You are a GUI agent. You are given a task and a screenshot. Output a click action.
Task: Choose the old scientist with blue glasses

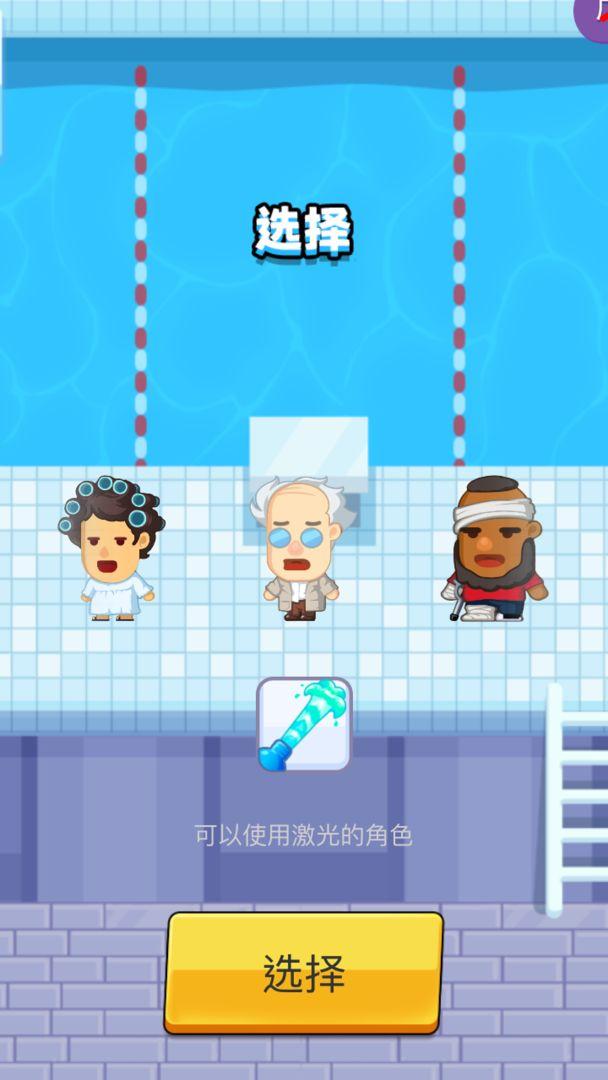pos(299,551)
